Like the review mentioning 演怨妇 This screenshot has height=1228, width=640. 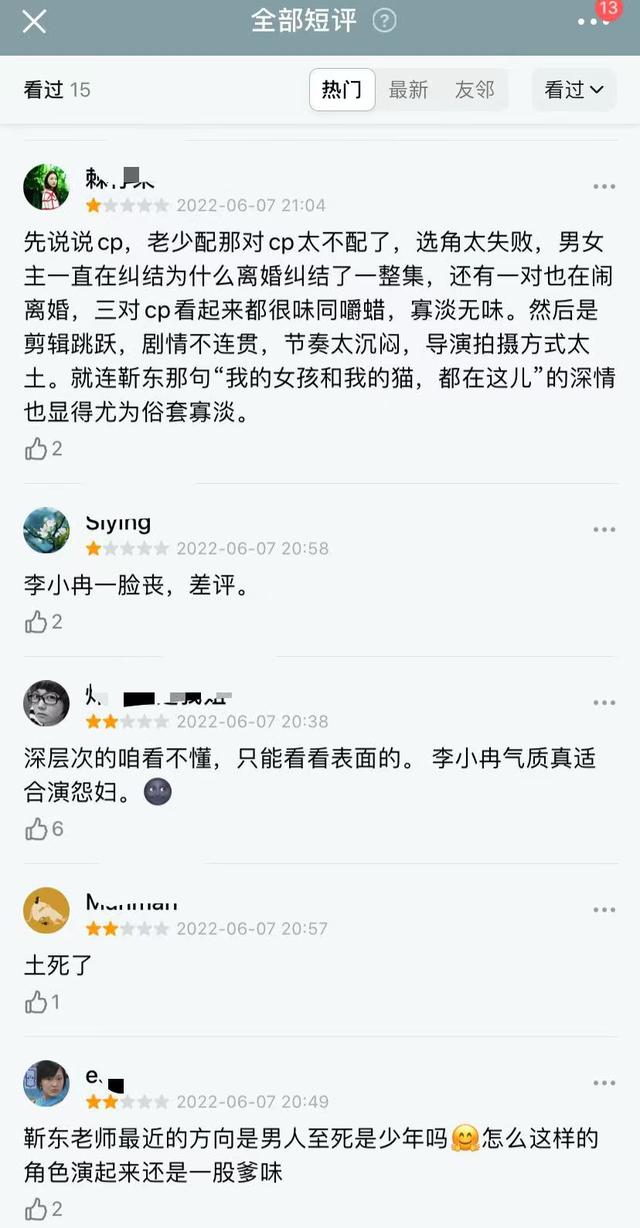pyautogui.click(x=38, y=829)
